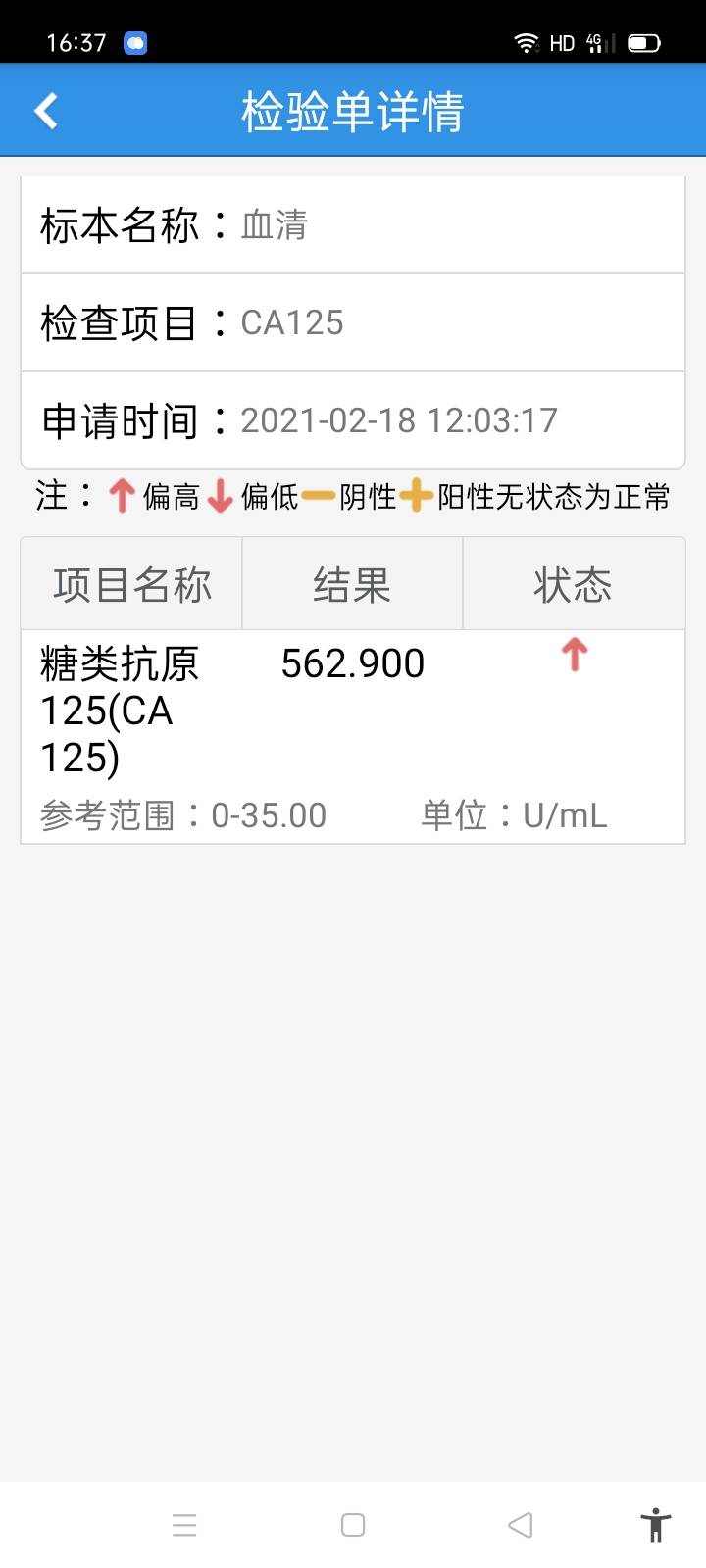Tap the blue notification bubble in status bar
The height and width of the screenshot is (1568, 706).
pyautogui.click(x=134, y=43)
